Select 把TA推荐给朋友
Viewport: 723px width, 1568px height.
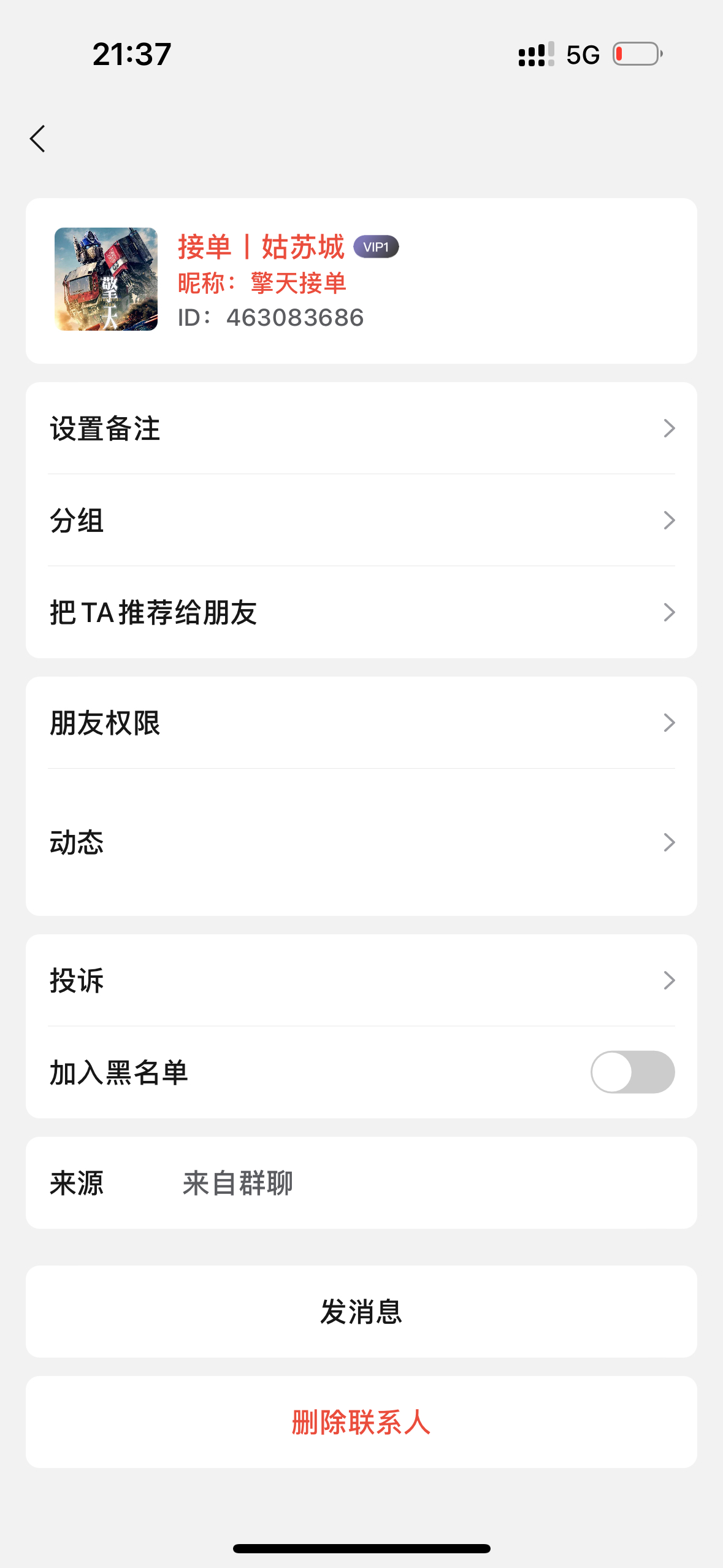[x=361, y=612]
